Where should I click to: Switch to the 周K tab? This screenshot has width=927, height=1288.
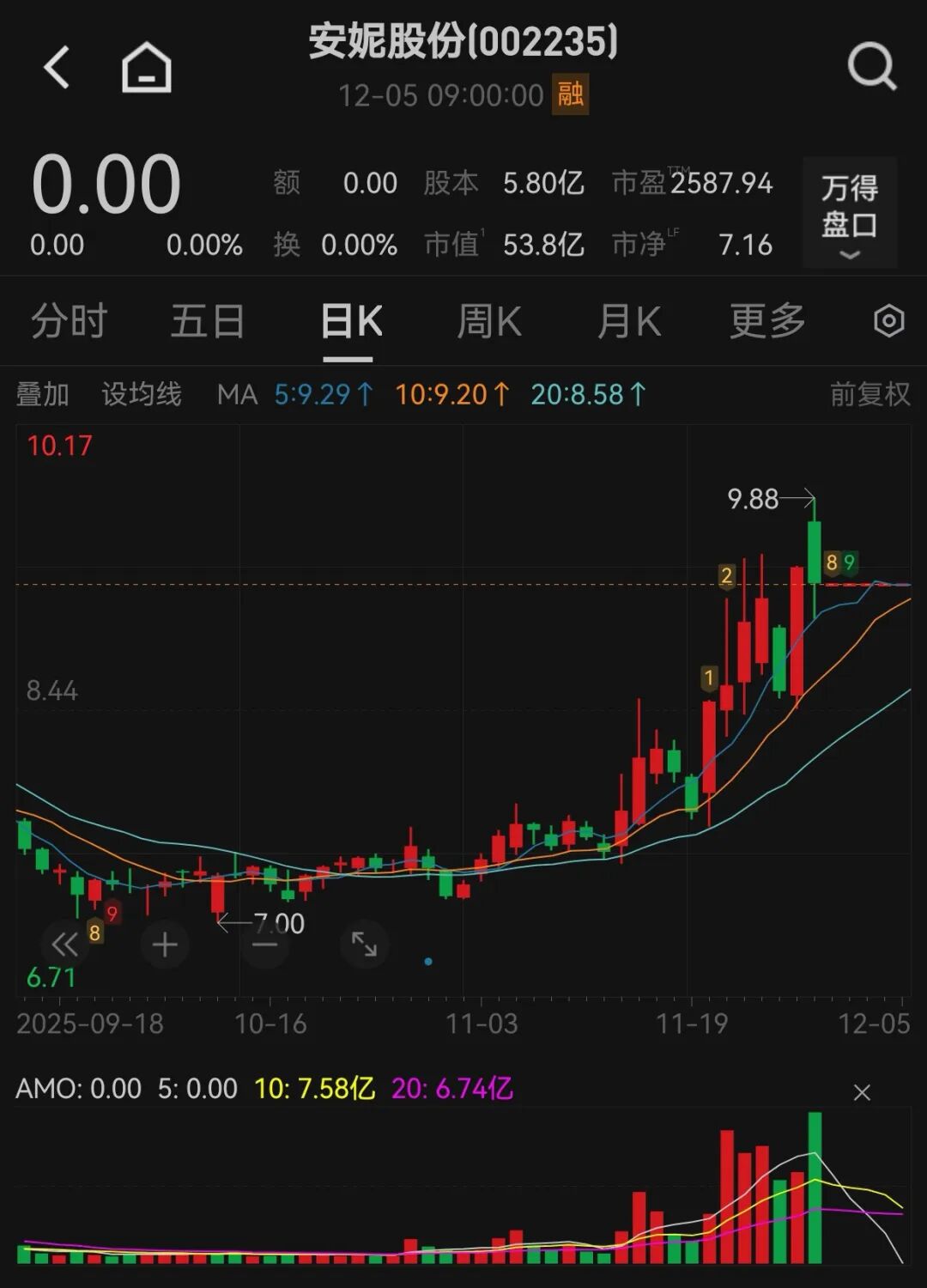[489, 322]
